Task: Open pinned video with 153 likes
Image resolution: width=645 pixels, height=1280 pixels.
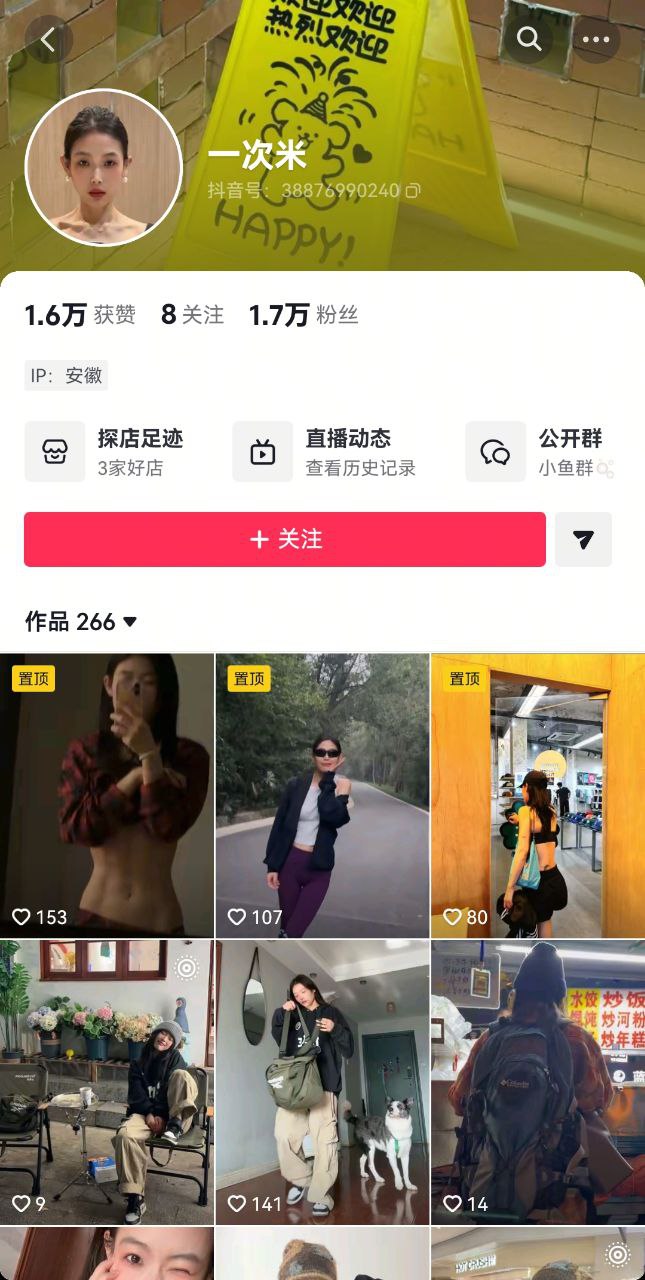Action: 107,795
